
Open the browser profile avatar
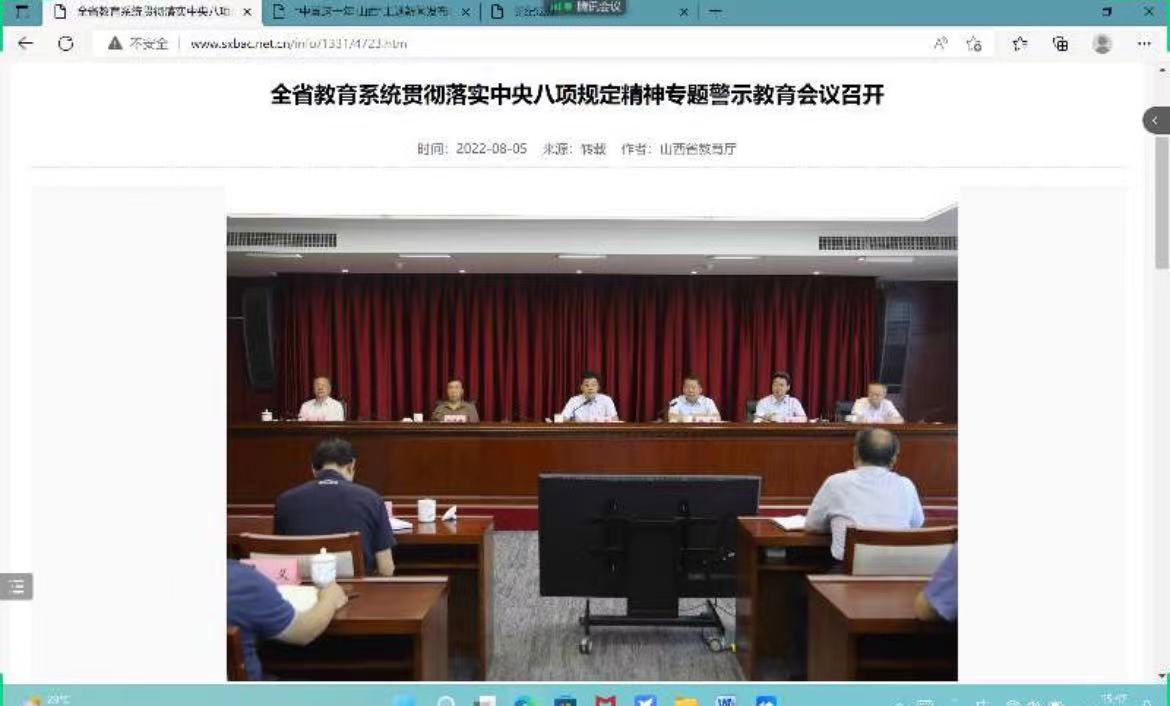tap(1102, 43)
